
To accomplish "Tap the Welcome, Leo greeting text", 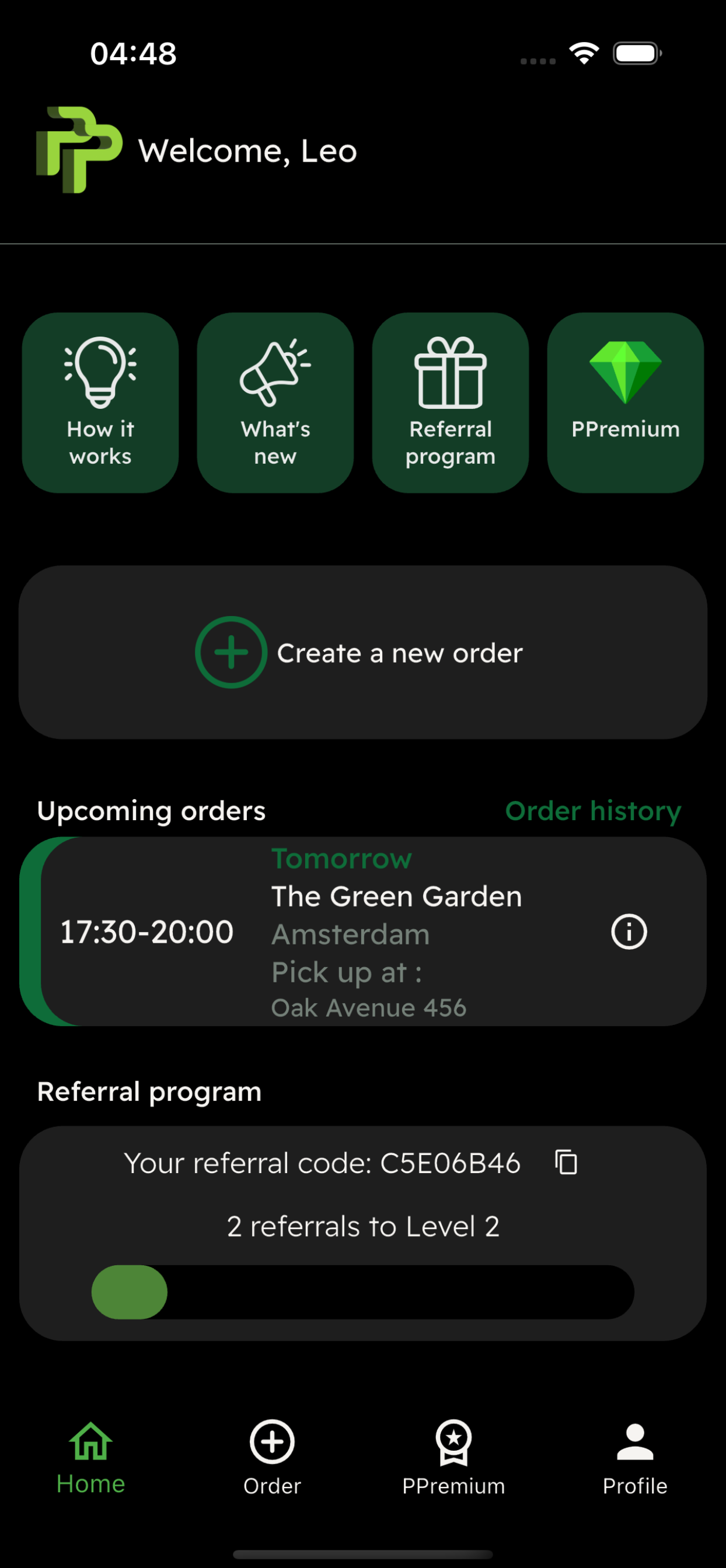I will pos(246,150).
